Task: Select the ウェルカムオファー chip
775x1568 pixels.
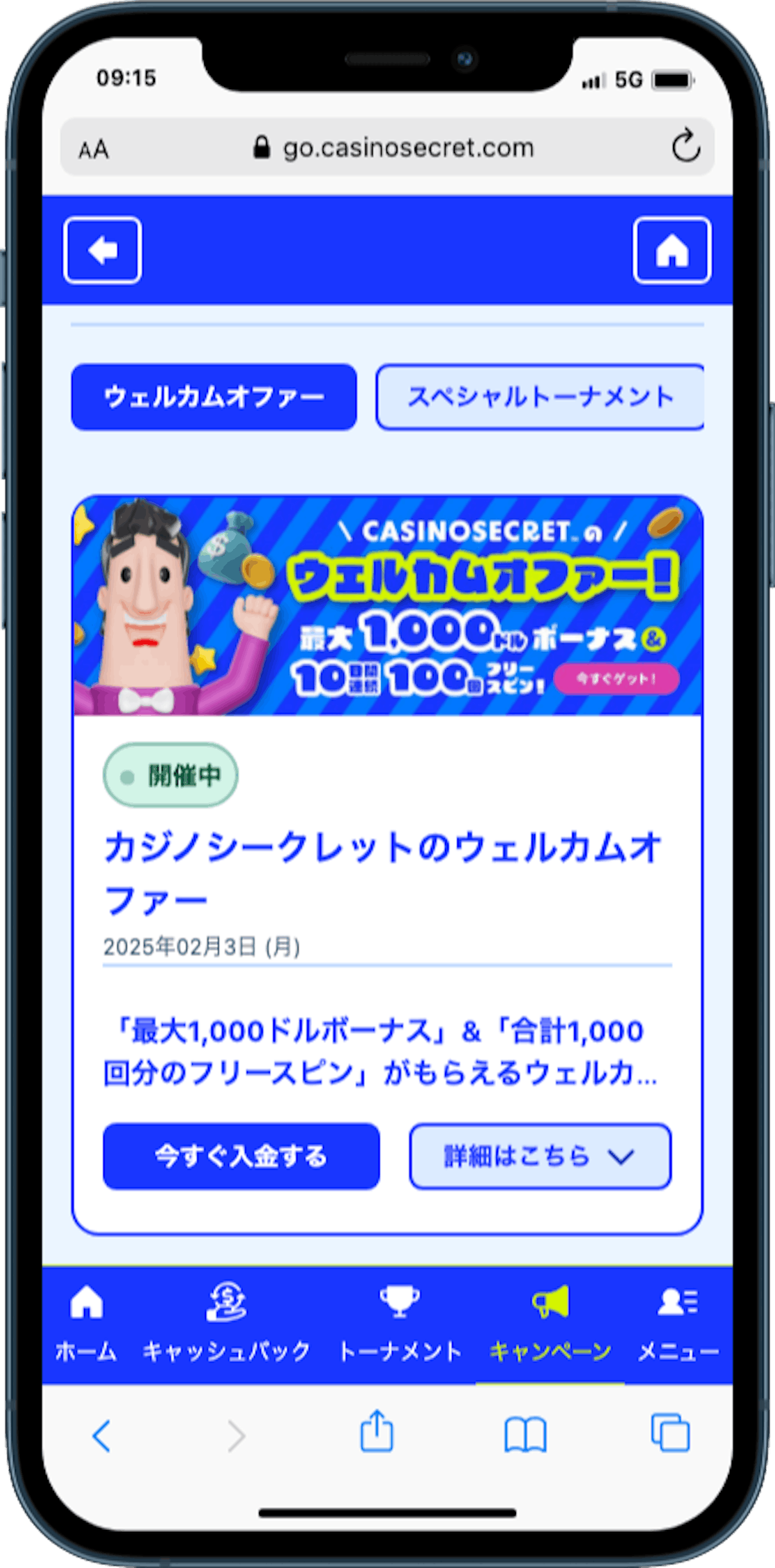Action: 214,397
